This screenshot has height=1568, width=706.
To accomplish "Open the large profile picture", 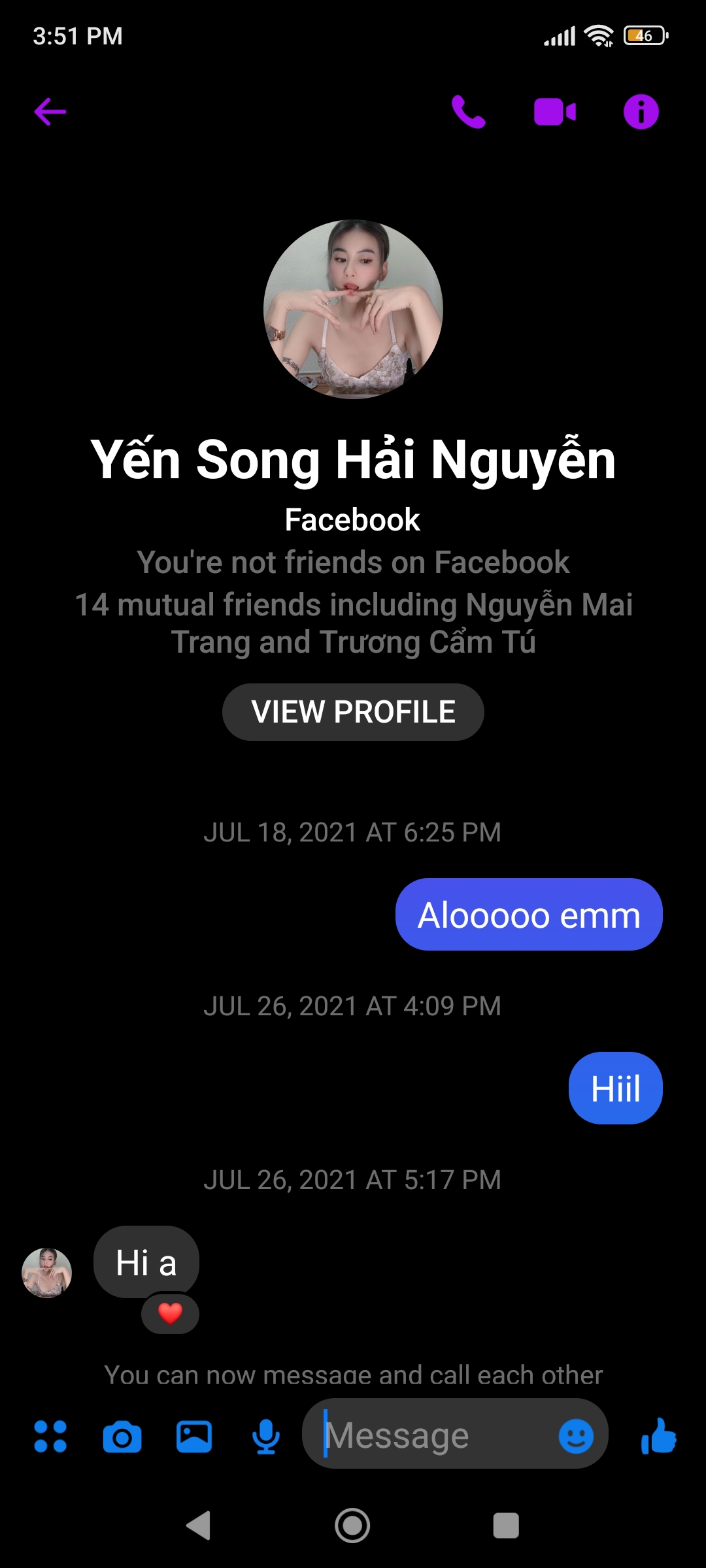I will coord(353,309).
